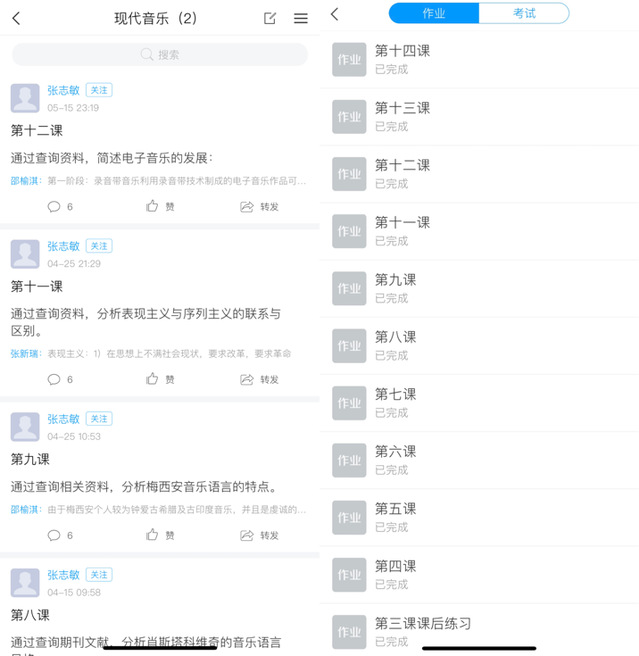Image resolution: width=639 pixels, height=656 pixels.
Task: View the 第七课 homework entry
Action: pyautogui.click(x=479, y=402)
